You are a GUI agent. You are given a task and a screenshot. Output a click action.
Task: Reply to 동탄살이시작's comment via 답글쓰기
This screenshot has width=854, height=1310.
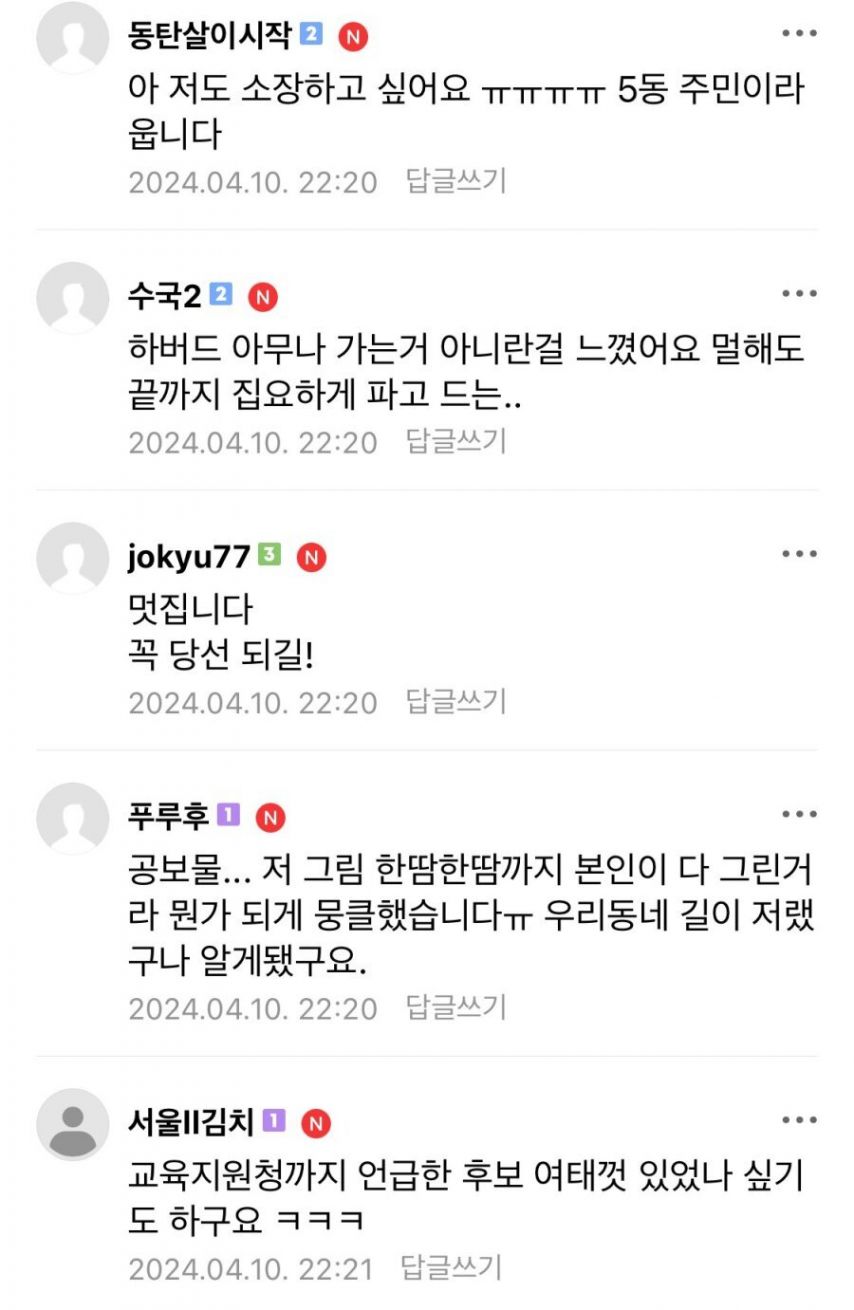coord(456,182)
